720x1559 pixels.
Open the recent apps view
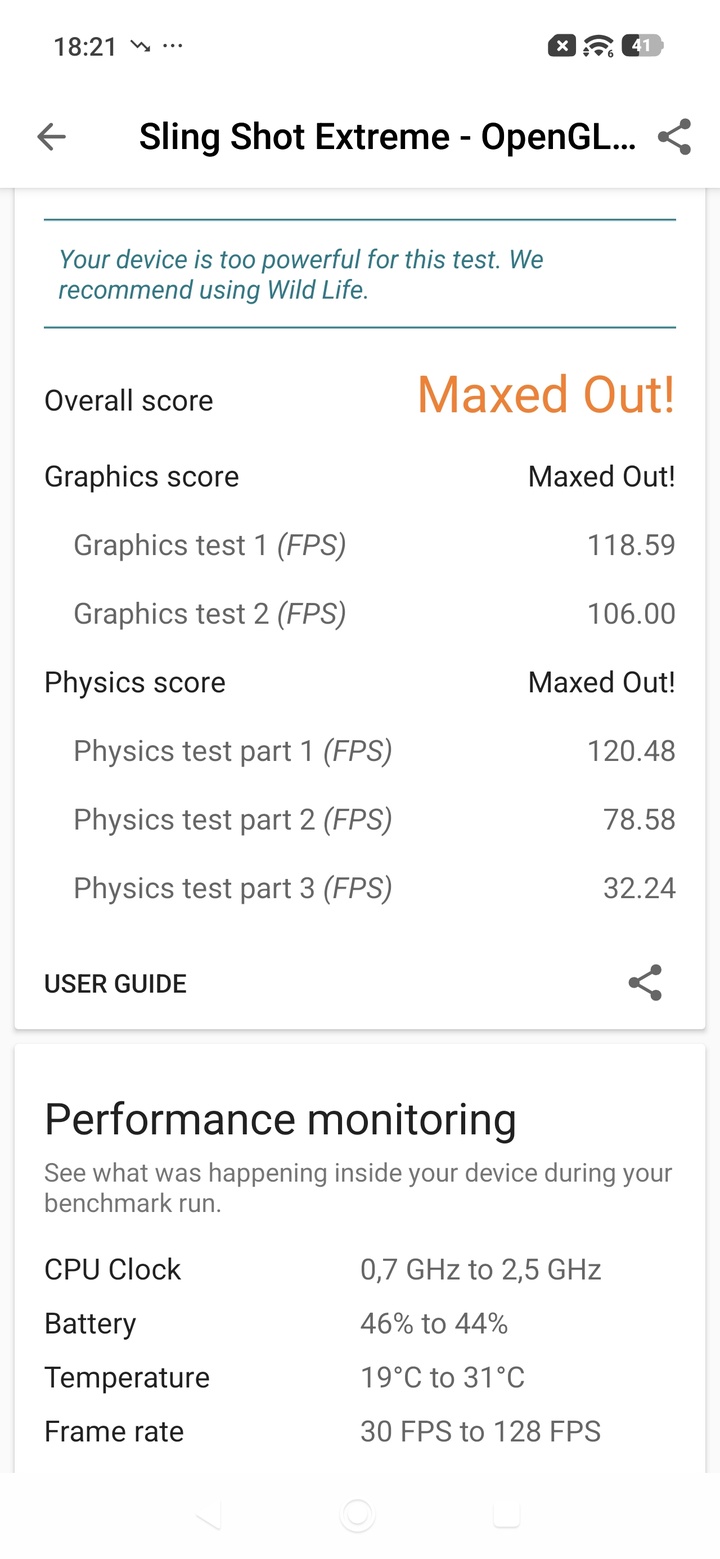pyautogui.click(x=507, y=1515)
